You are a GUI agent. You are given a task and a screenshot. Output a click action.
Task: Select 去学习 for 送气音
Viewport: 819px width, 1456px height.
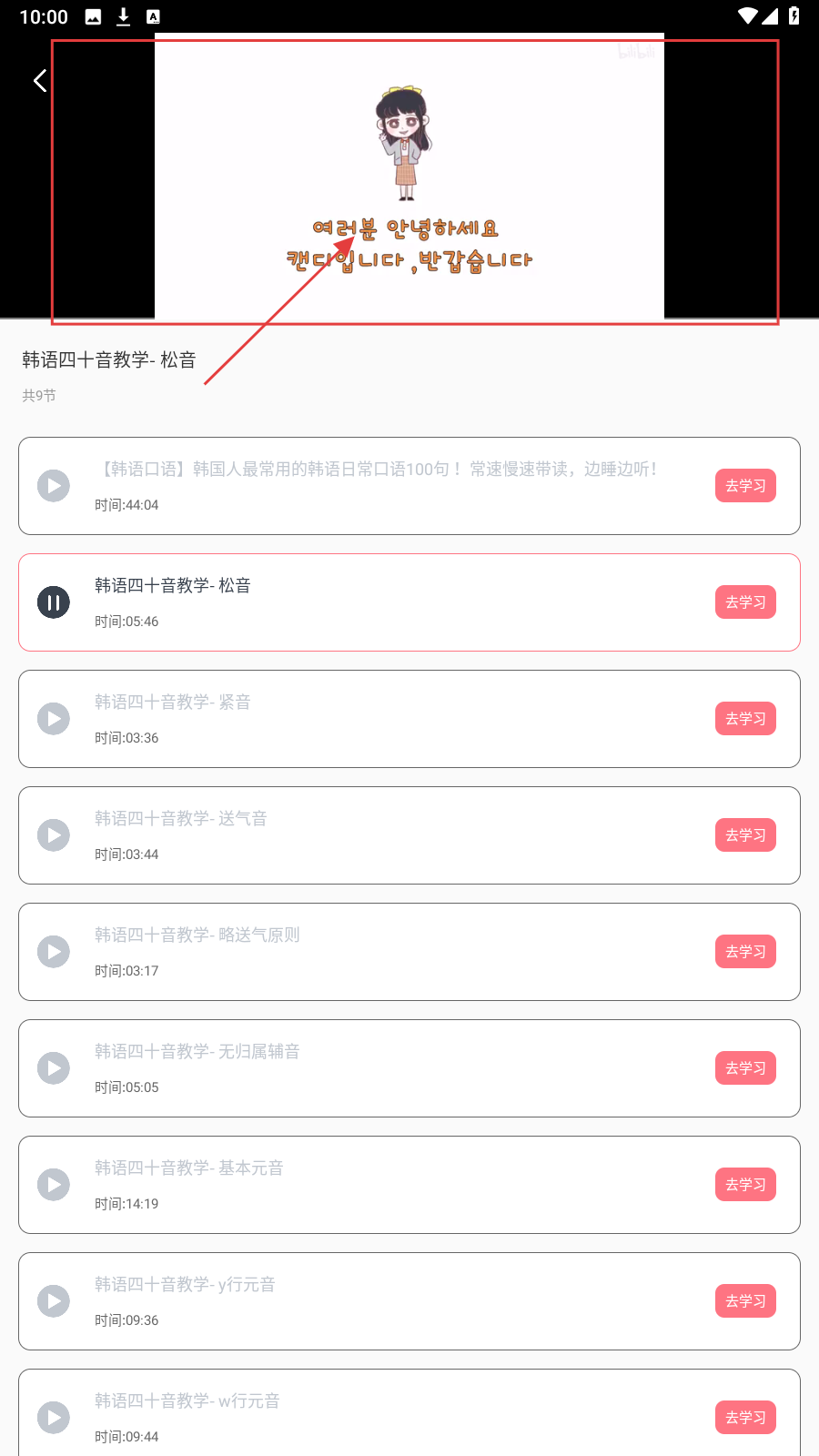[745, 835]
